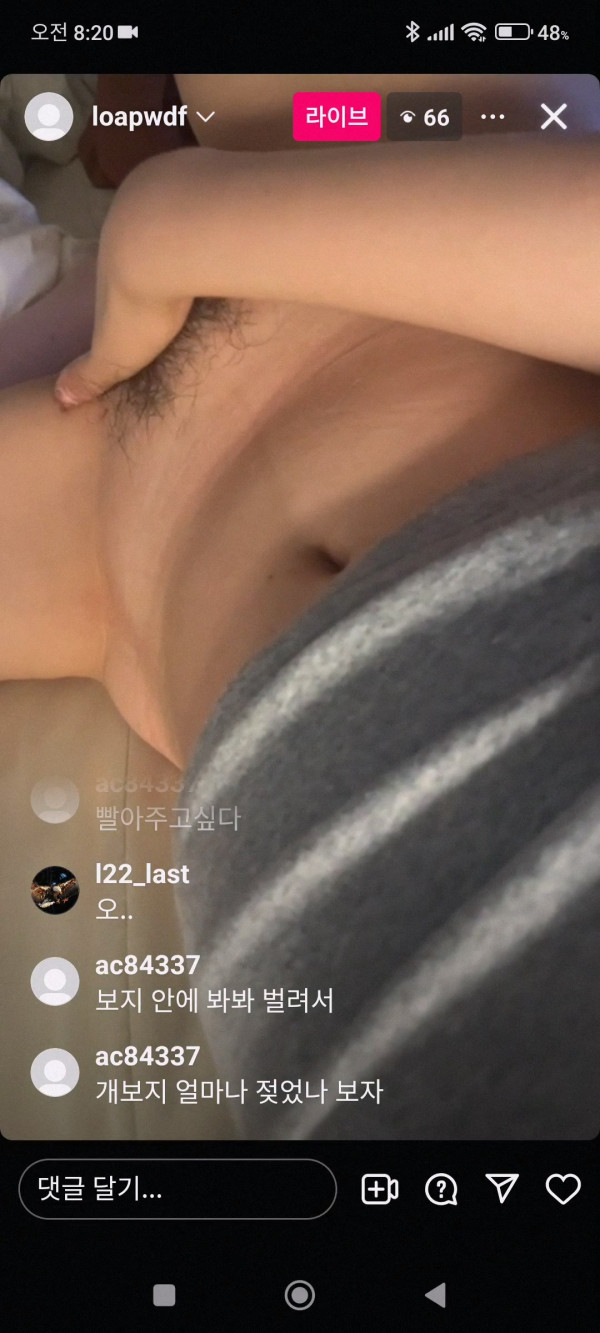600x1333 pixels.
Task: Open the question icon
Action: click(x=441, y=1189)
